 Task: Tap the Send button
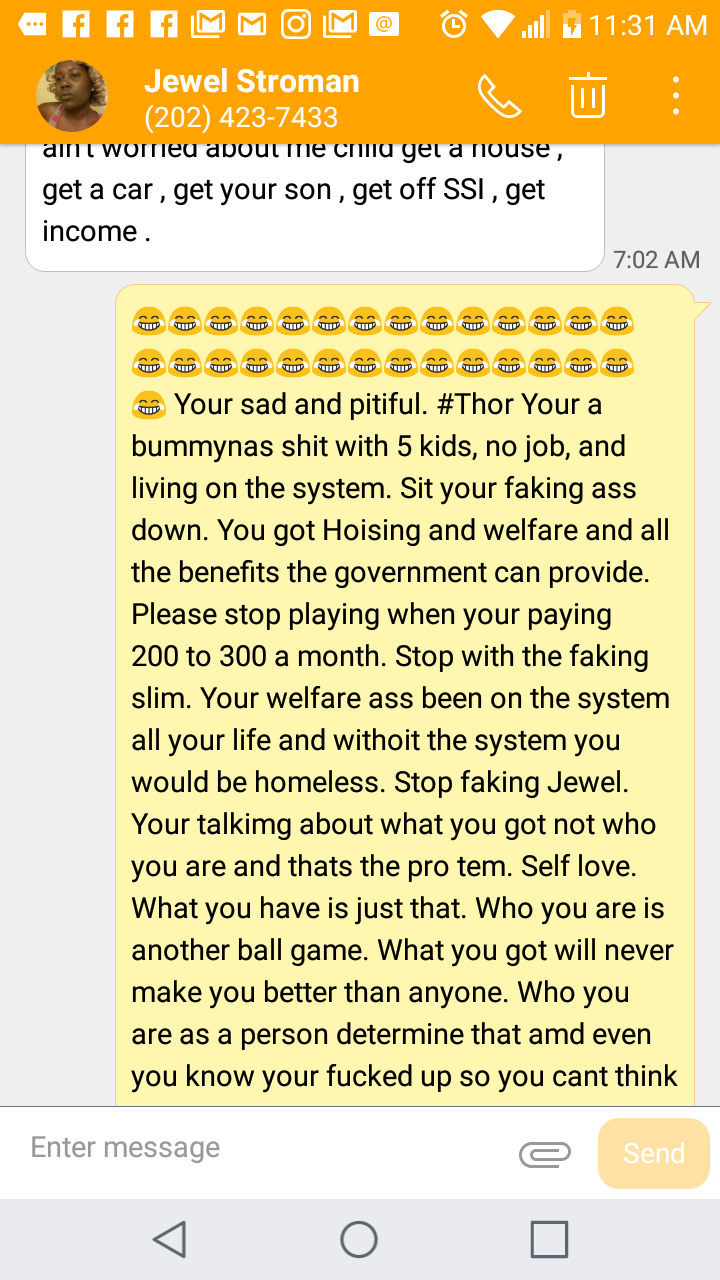point(654,1153)
